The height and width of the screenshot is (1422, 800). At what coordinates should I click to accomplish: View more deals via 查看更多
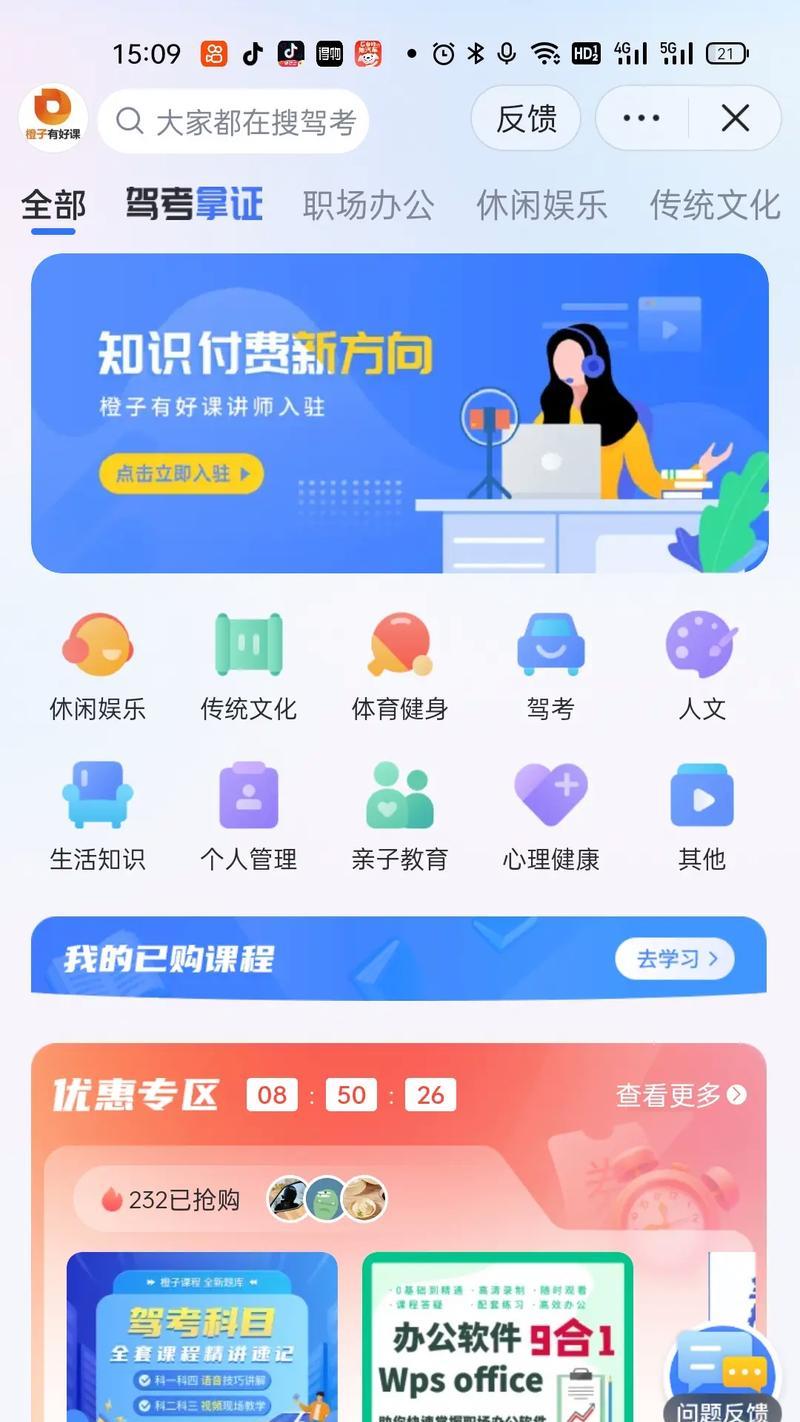681,1095
